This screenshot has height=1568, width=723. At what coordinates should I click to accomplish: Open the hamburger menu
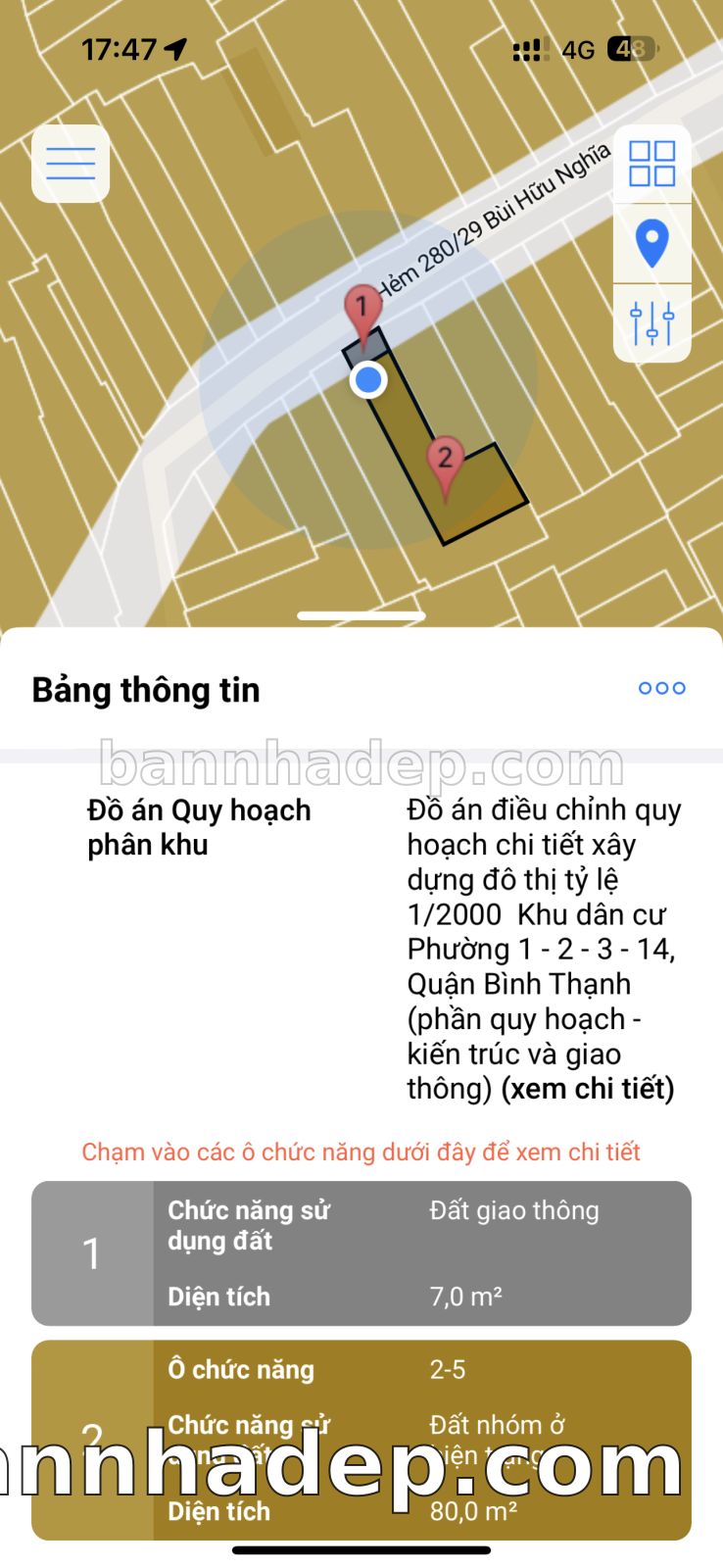[71, 164]
